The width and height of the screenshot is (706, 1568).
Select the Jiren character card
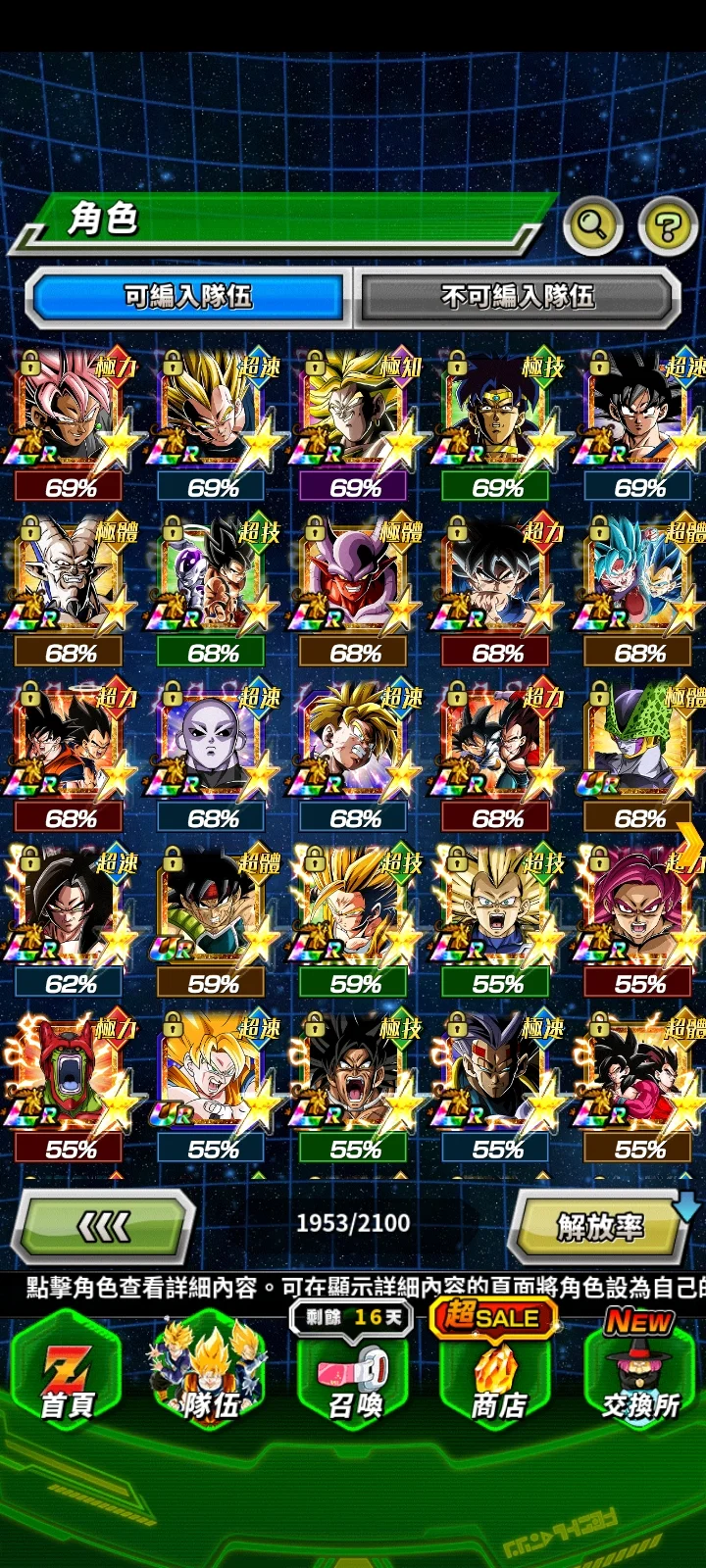213,745
